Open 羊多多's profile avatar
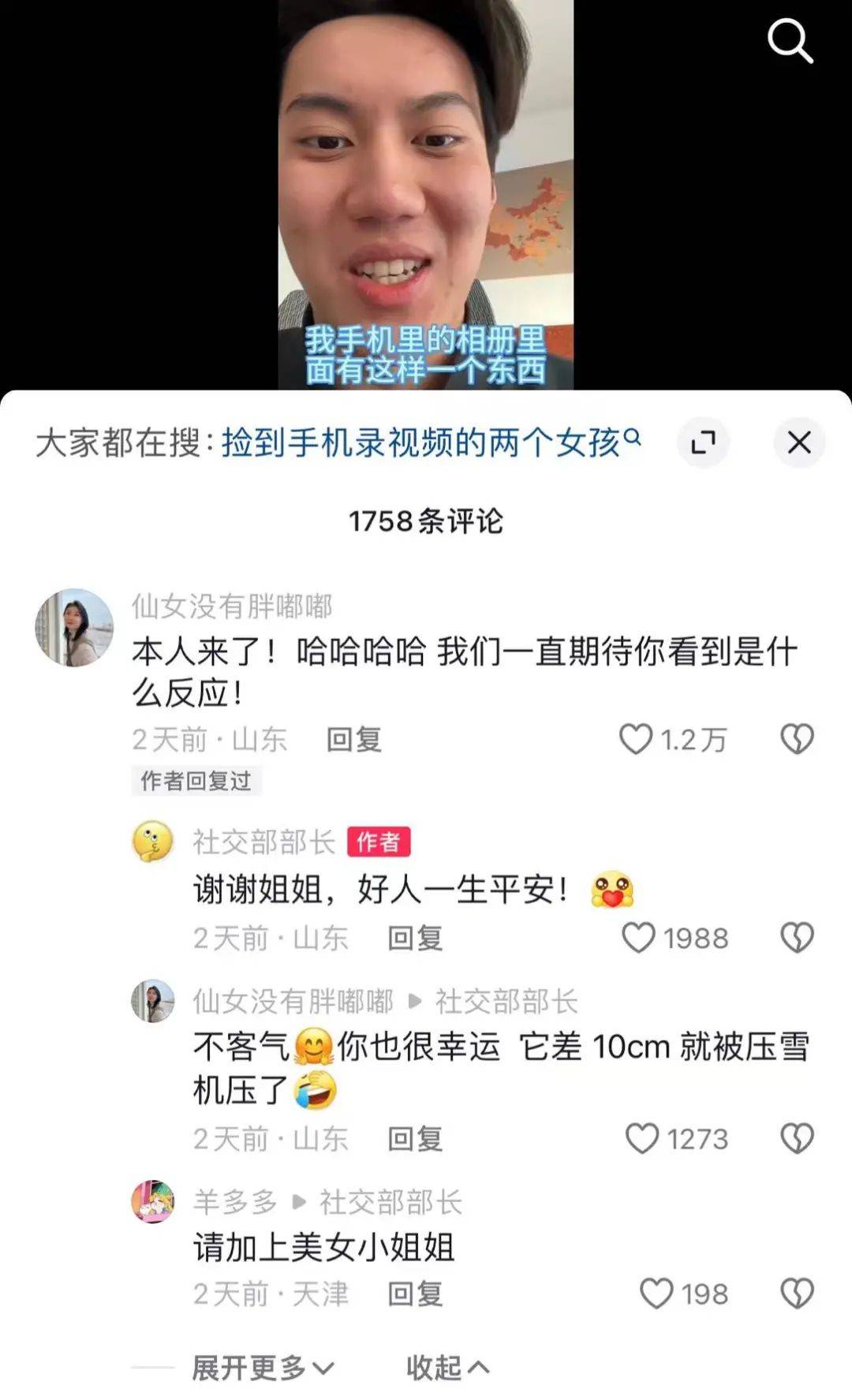Image resolution: width=852 pixels, height=1400 pixels. tap(153, 1201)
